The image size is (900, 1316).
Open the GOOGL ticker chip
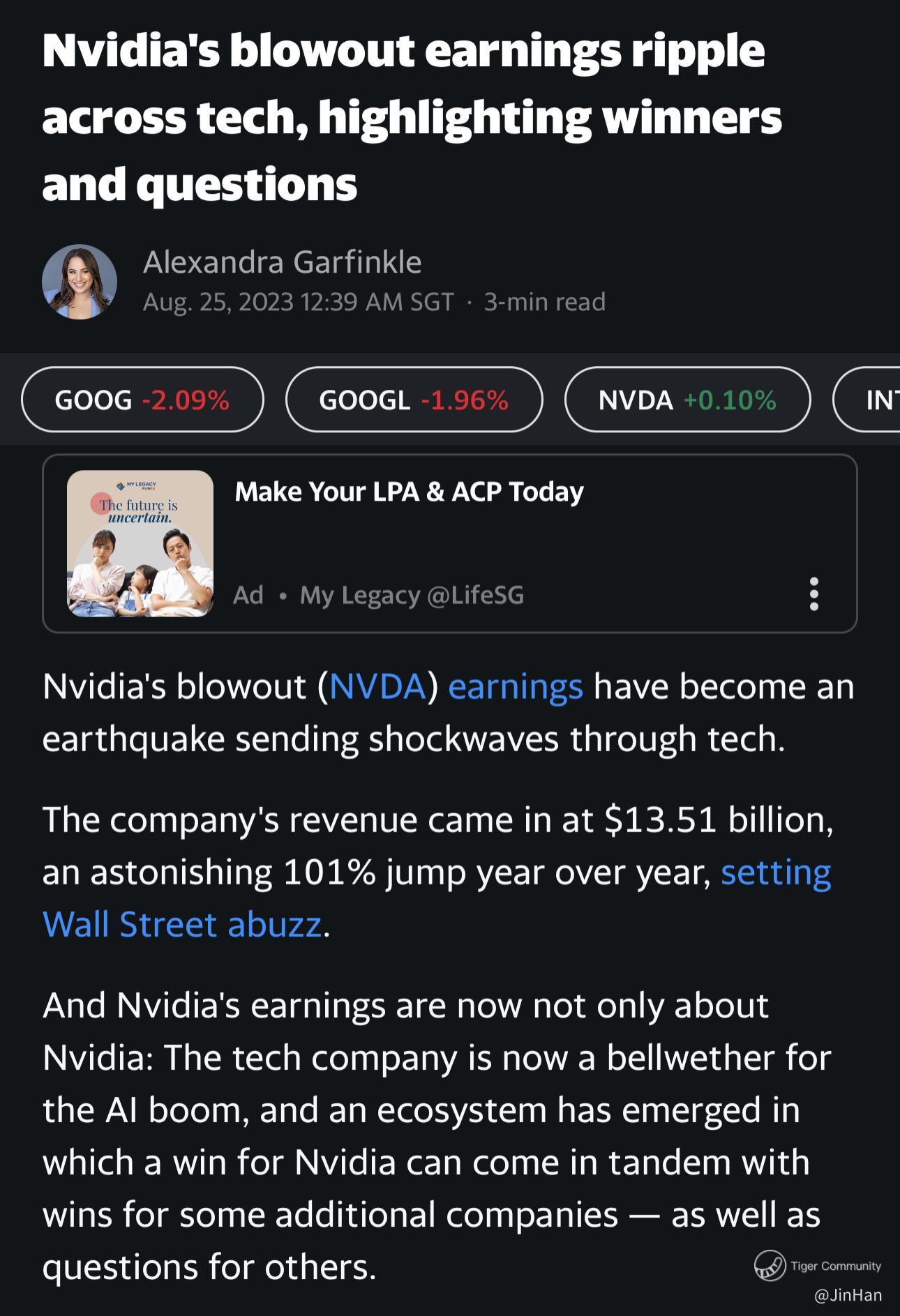[x=414, y=400]
